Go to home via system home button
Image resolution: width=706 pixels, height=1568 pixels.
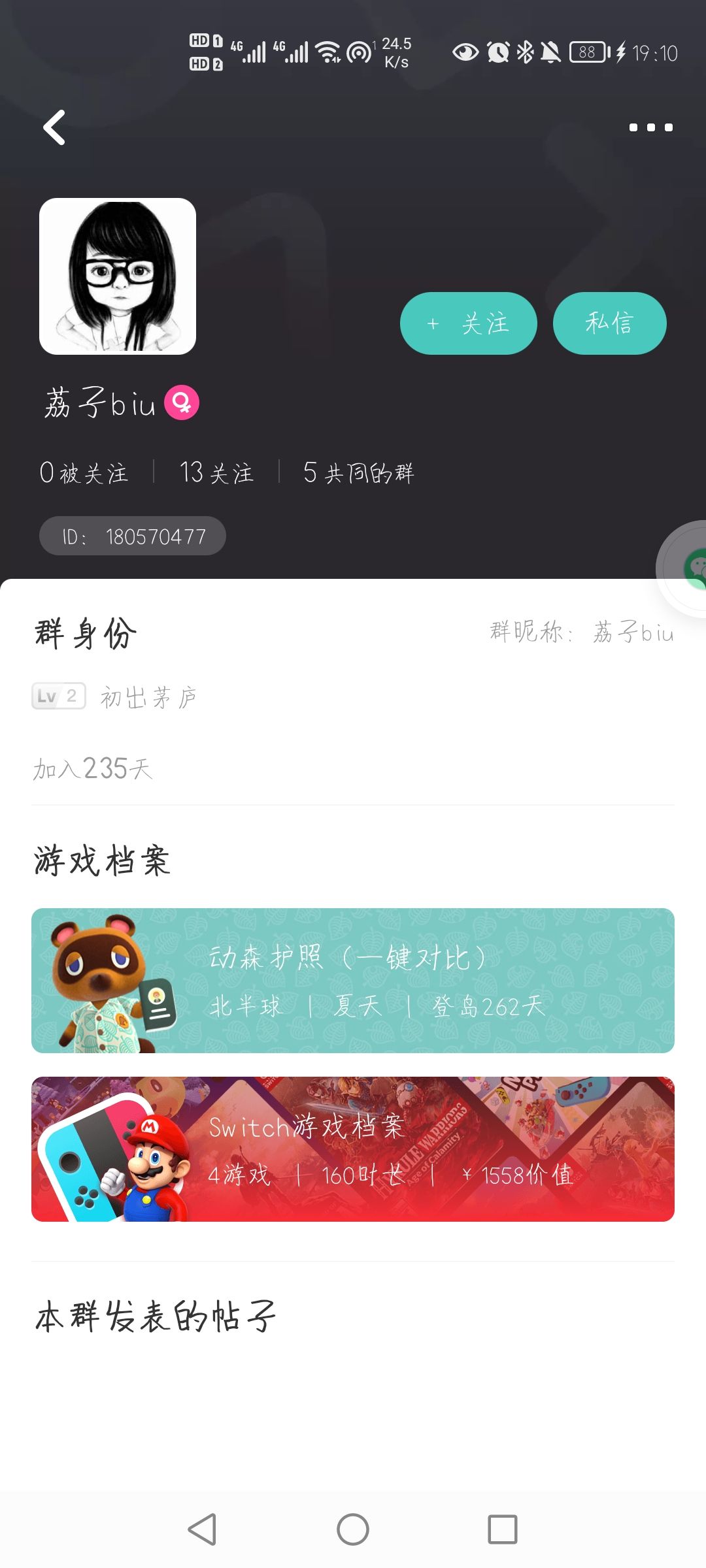[353, 1529]
